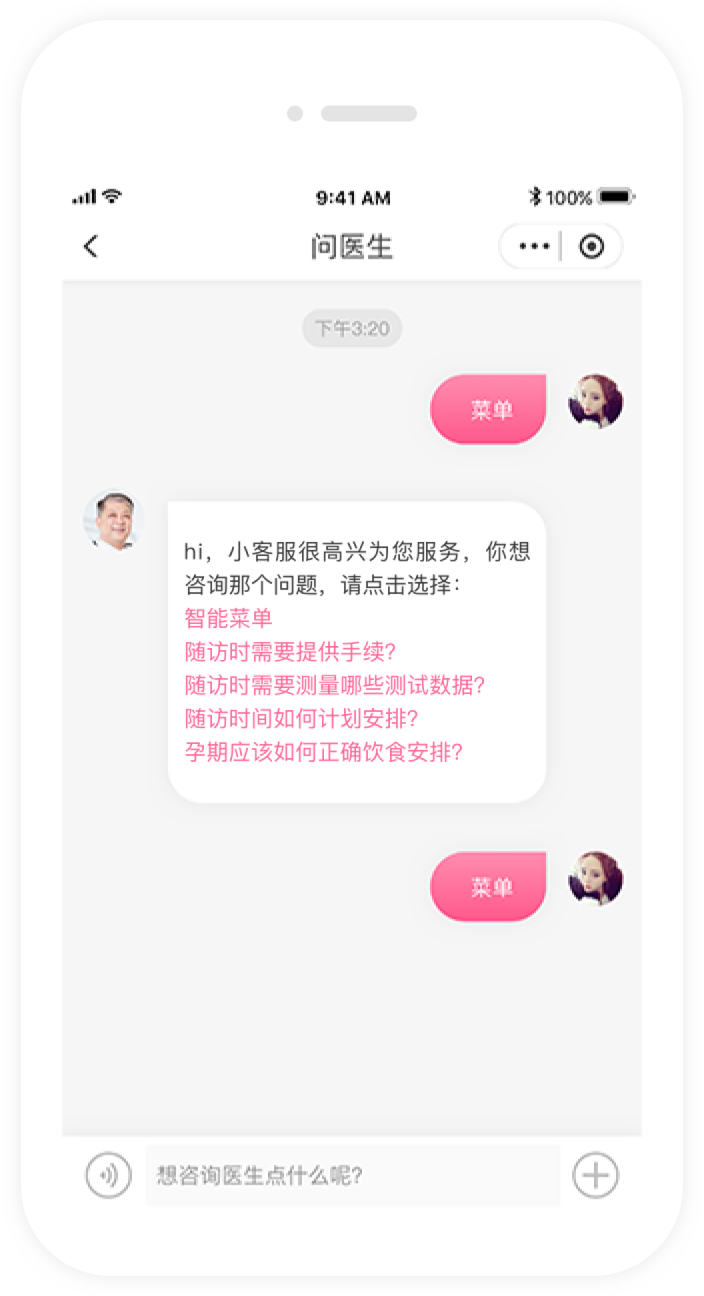Close the mini program with the circle button

point(592,247)
